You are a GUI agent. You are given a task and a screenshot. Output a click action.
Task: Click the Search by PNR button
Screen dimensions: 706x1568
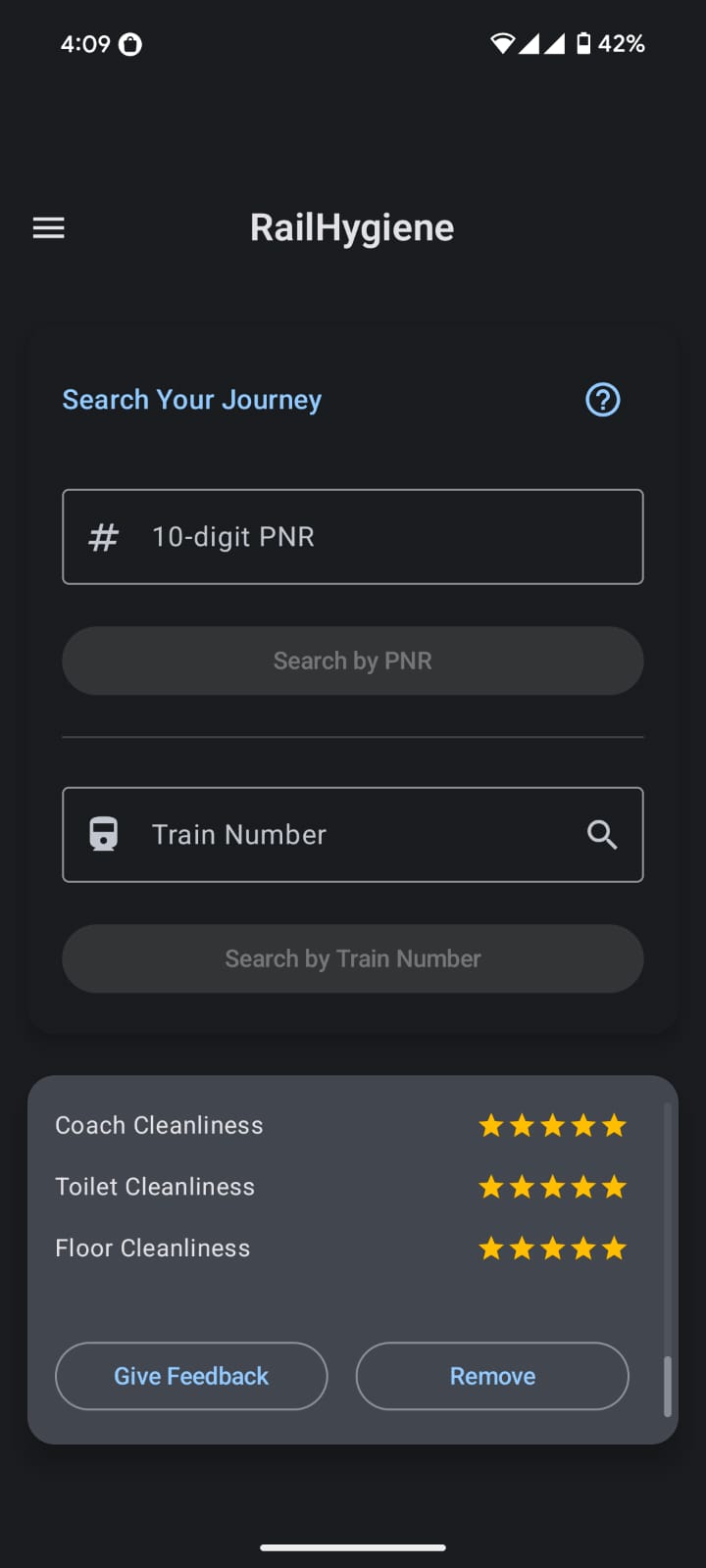tap(352, 661)
